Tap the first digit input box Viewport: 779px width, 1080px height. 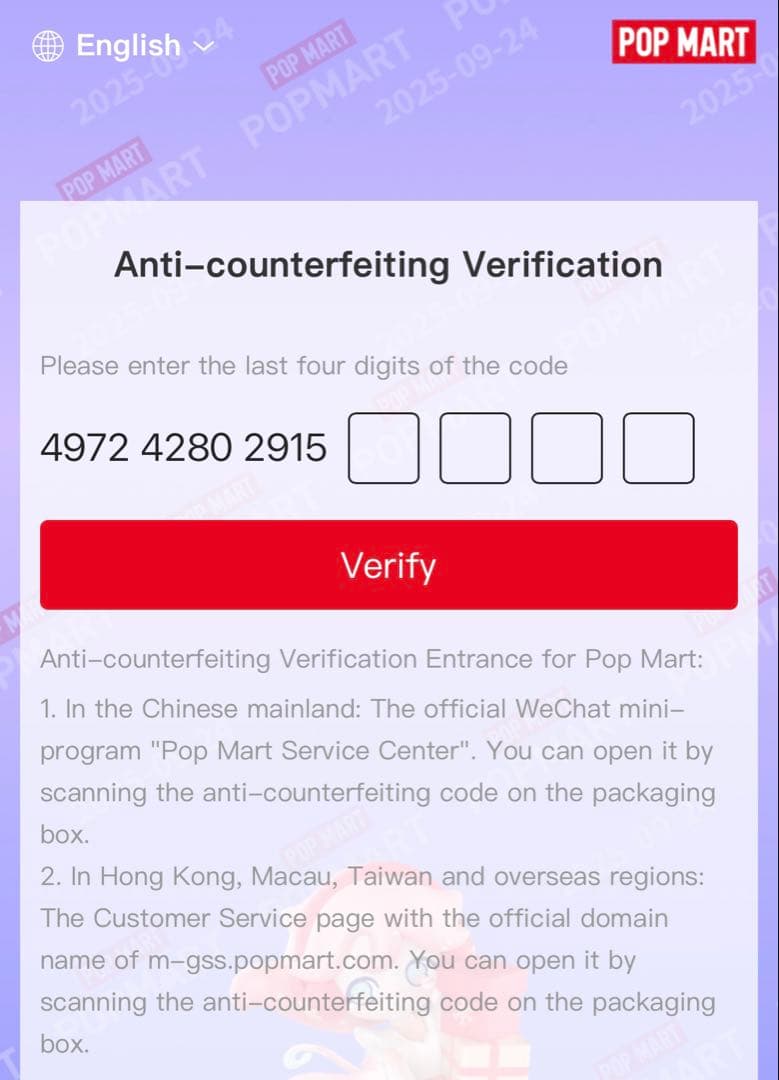click(383, 448)
